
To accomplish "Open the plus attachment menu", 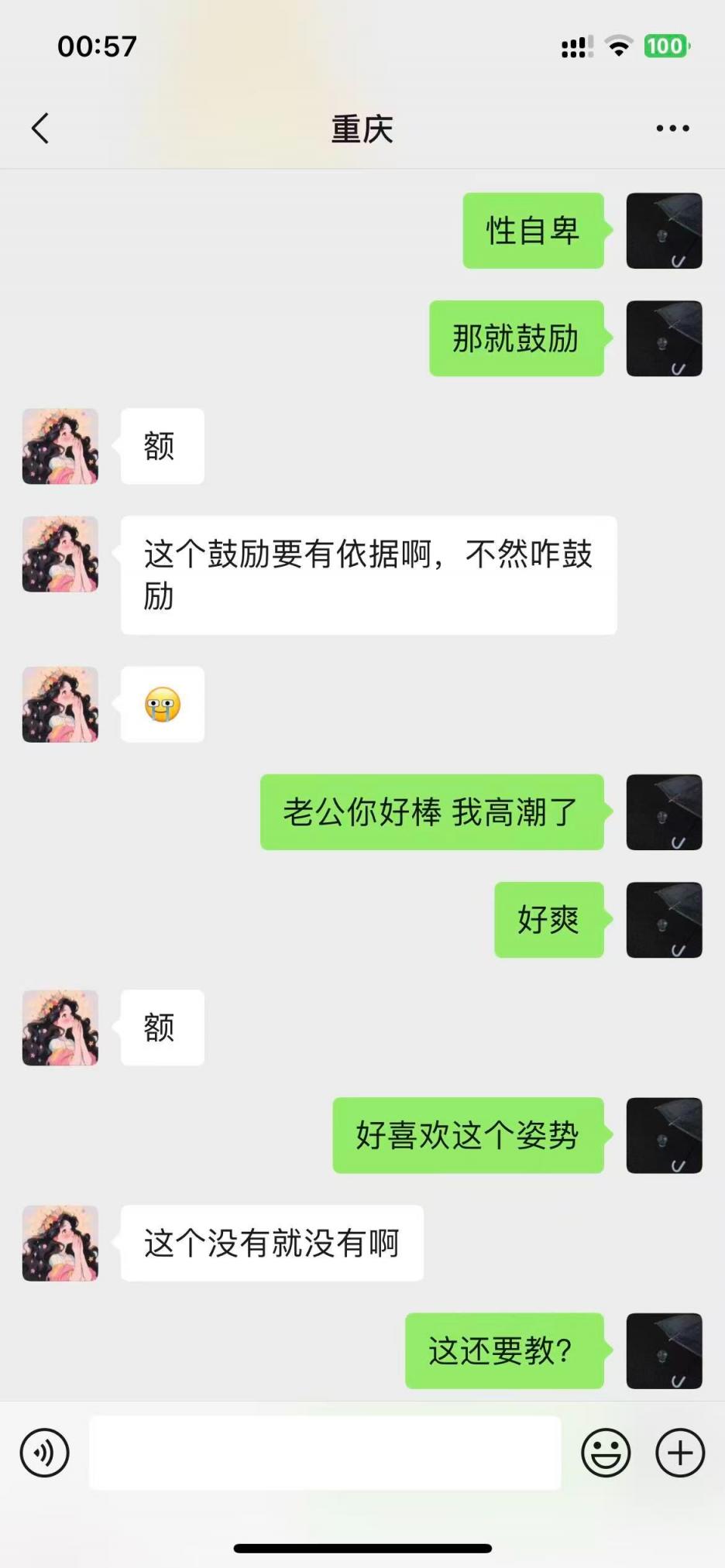I will point(680,1453).
